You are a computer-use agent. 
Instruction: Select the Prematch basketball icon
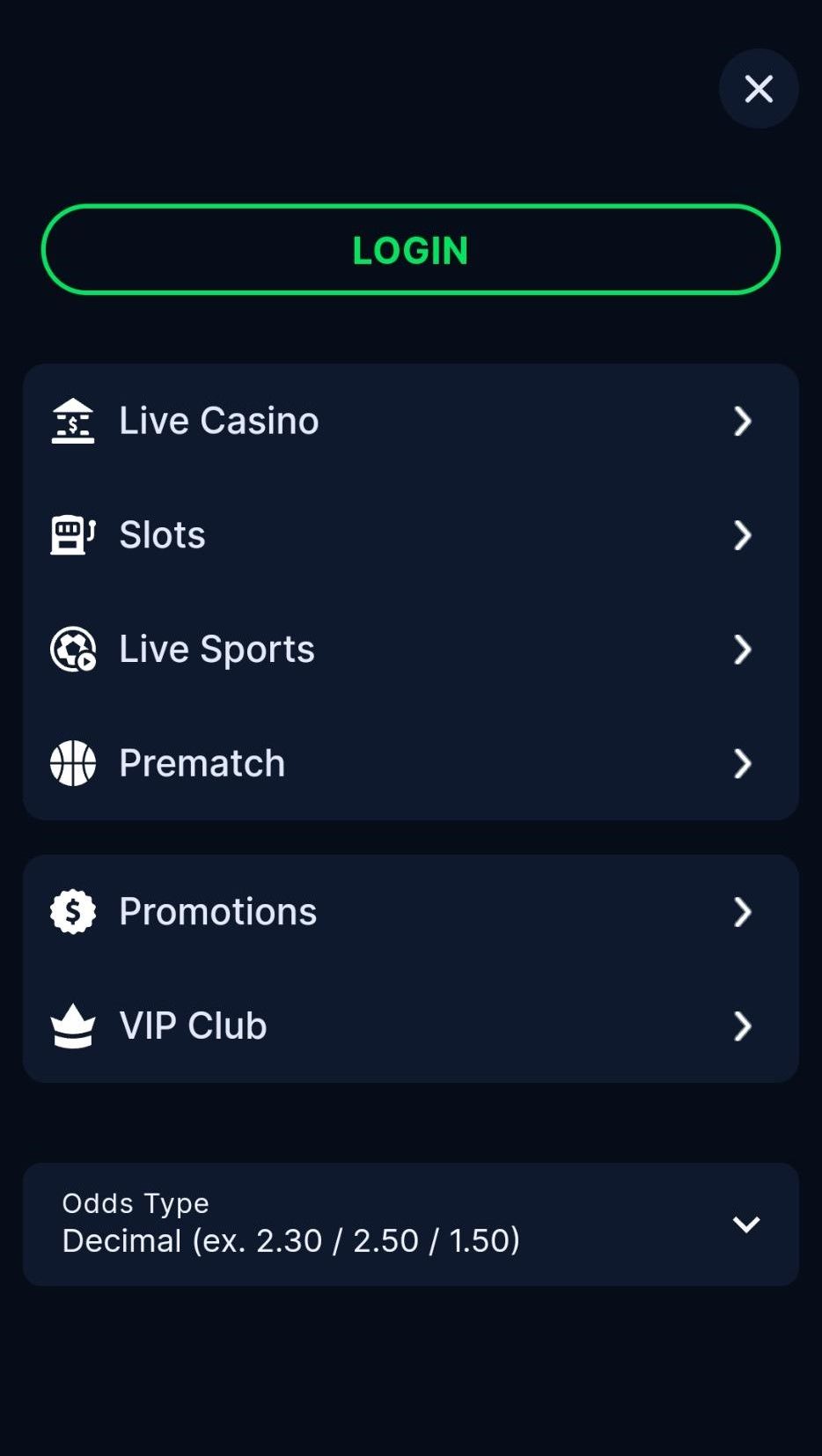[x=73, y=763]
